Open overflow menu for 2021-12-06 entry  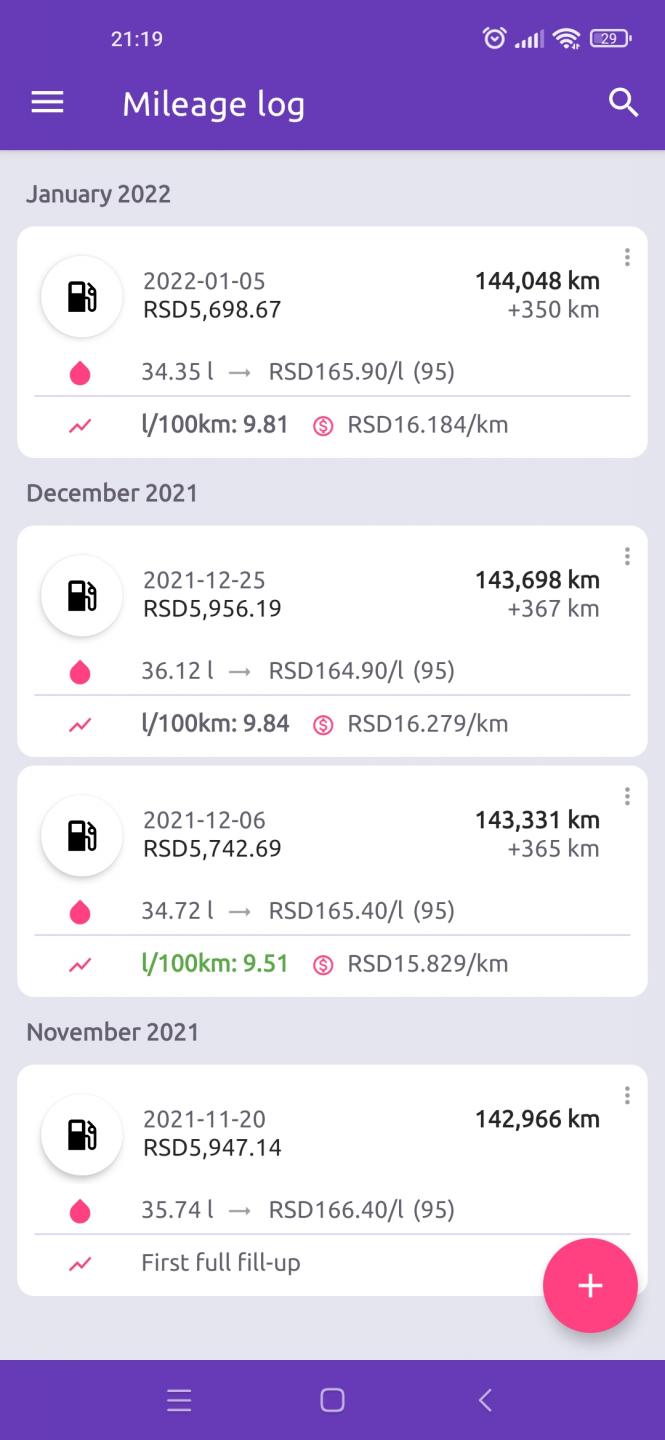click(x=627, y=797)
